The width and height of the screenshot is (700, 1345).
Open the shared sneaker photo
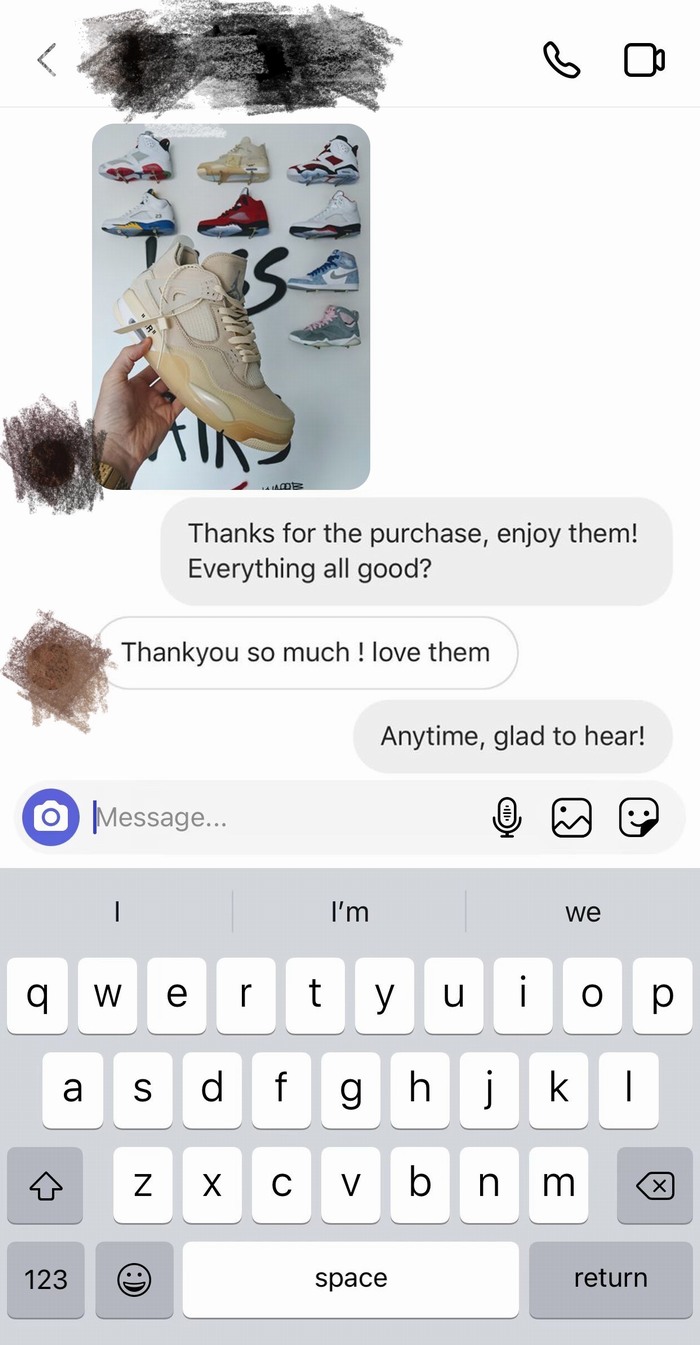[231, 306]
